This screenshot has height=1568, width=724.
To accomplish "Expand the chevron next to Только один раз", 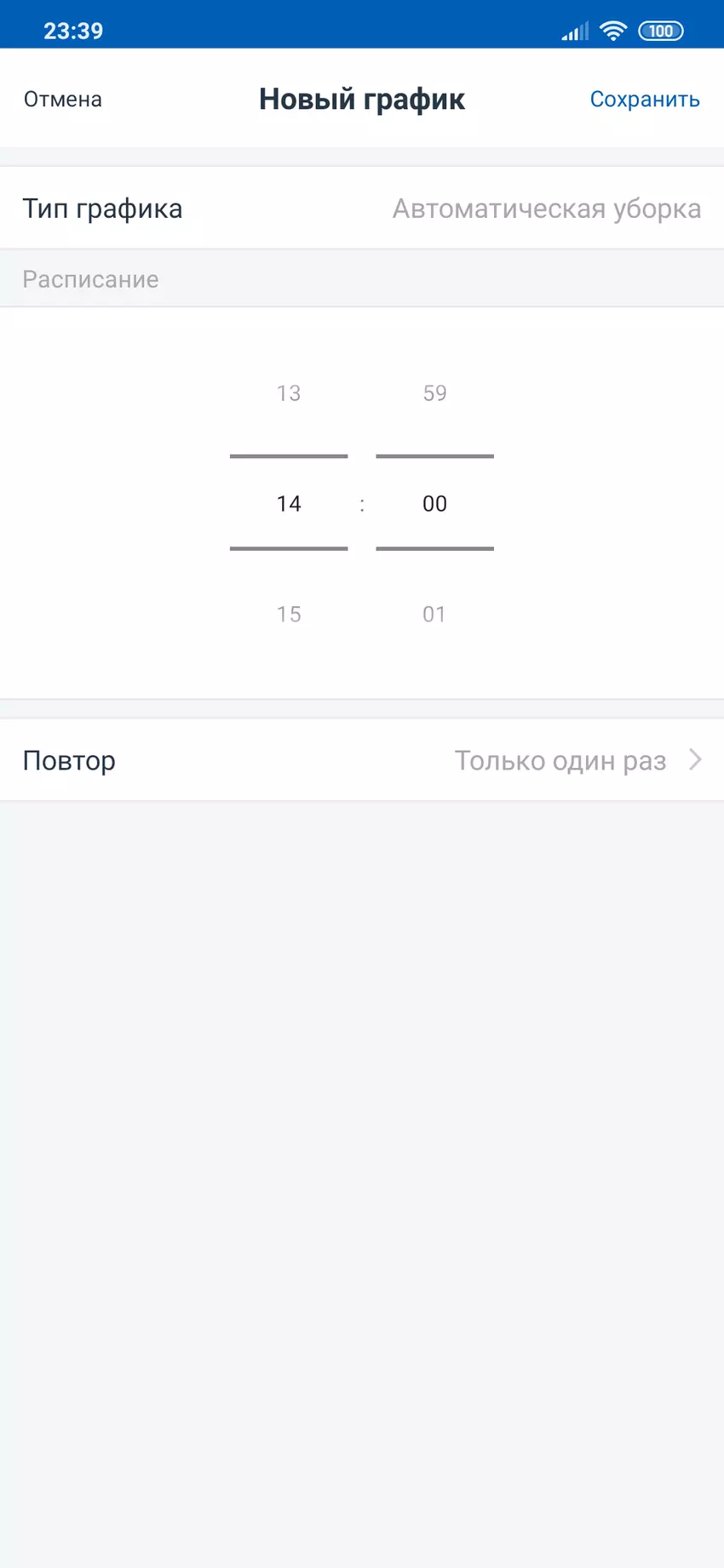I will coord(696,760).
